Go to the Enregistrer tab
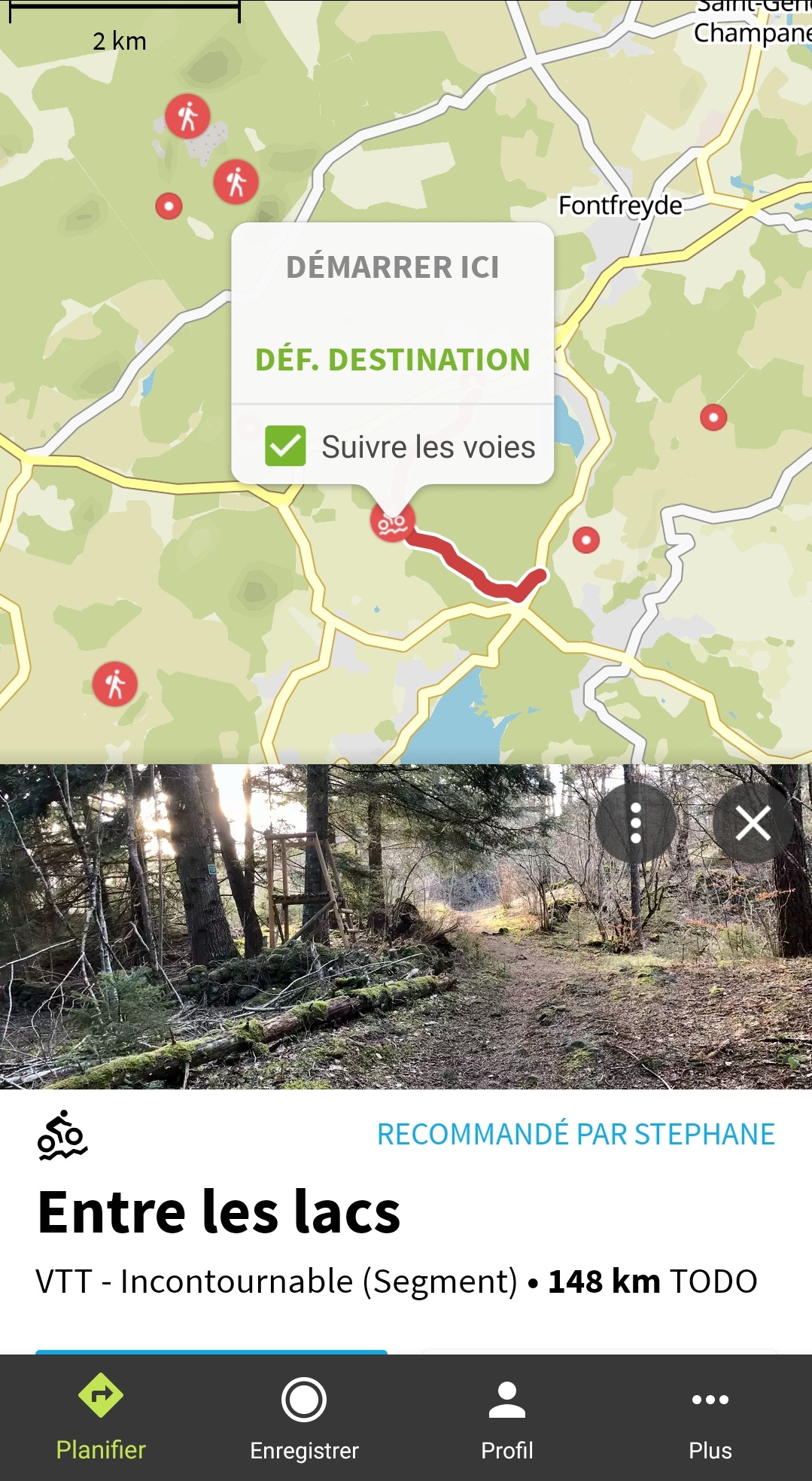The height and width of the screenshot is (1481, 812). click(x=304, y=1418)
